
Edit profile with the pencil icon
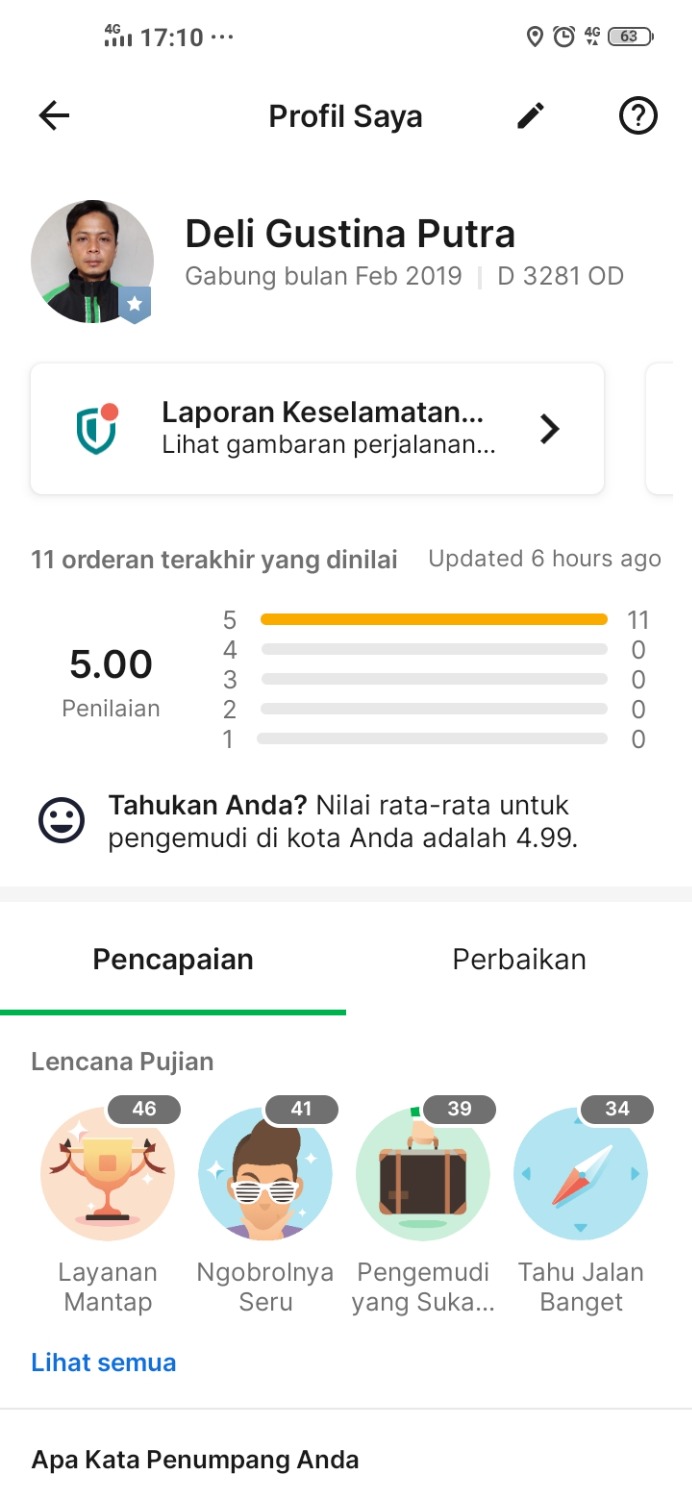(531, 116)
